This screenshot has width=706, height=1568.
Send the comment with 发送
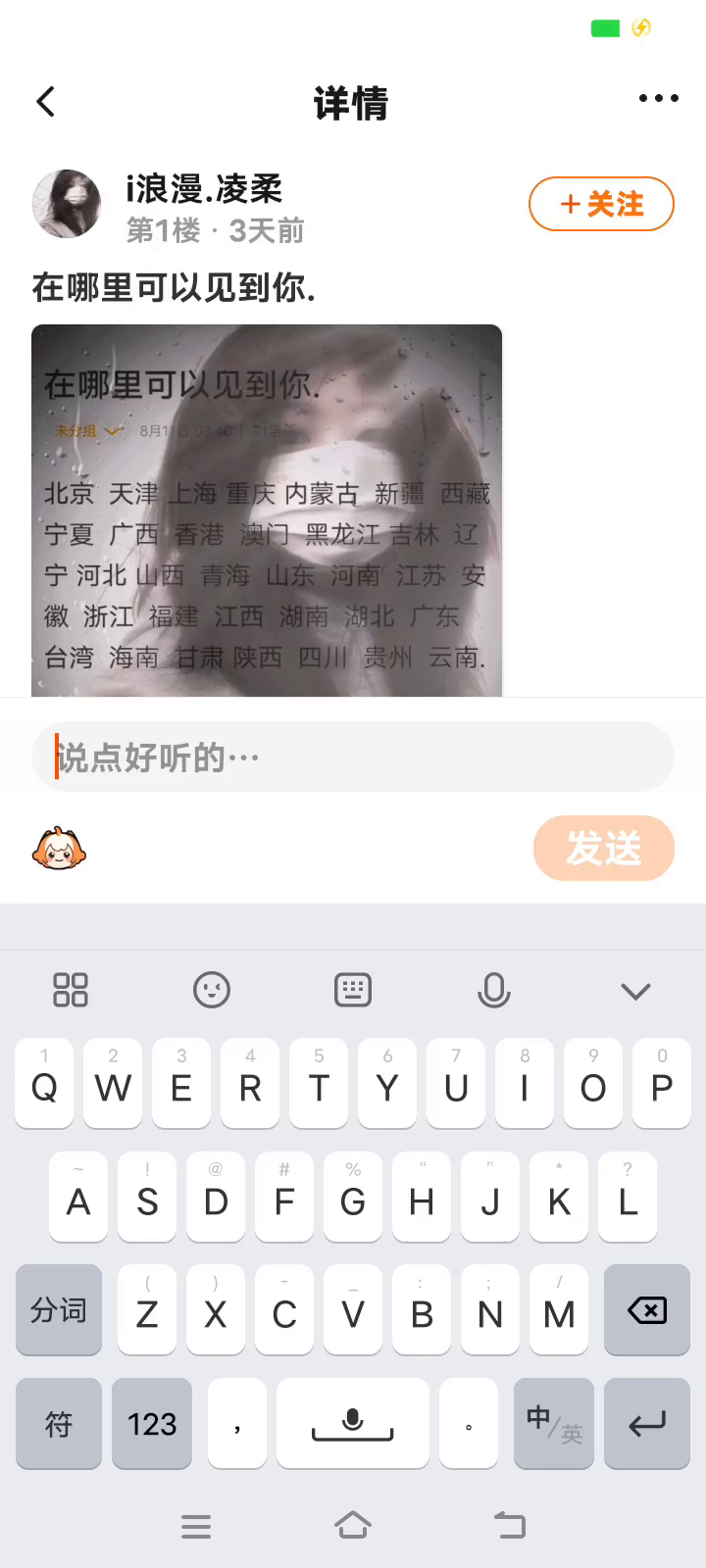tap(603, 848)
